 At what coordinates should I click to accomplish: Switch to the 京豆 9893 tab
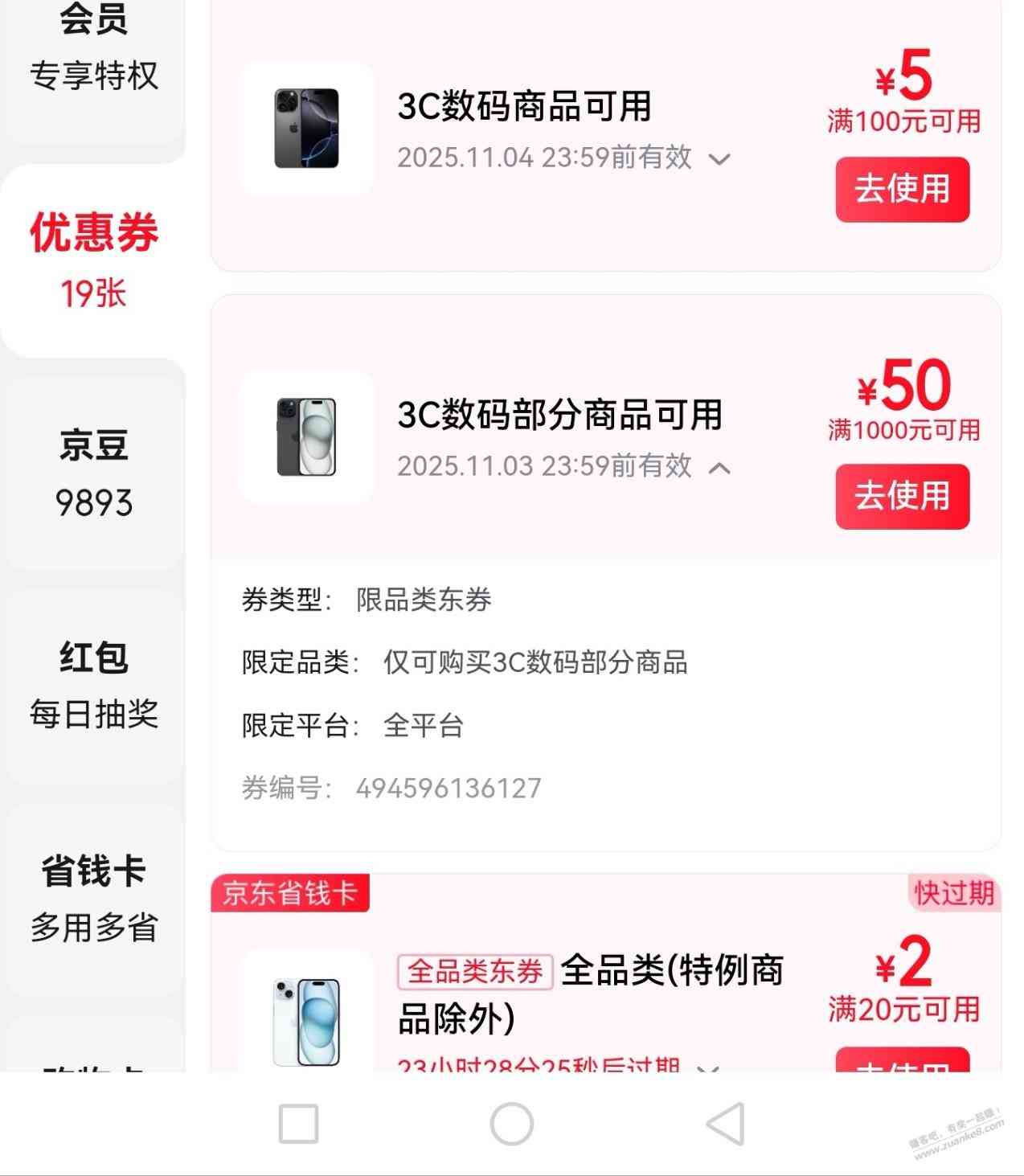pos(93,473)
